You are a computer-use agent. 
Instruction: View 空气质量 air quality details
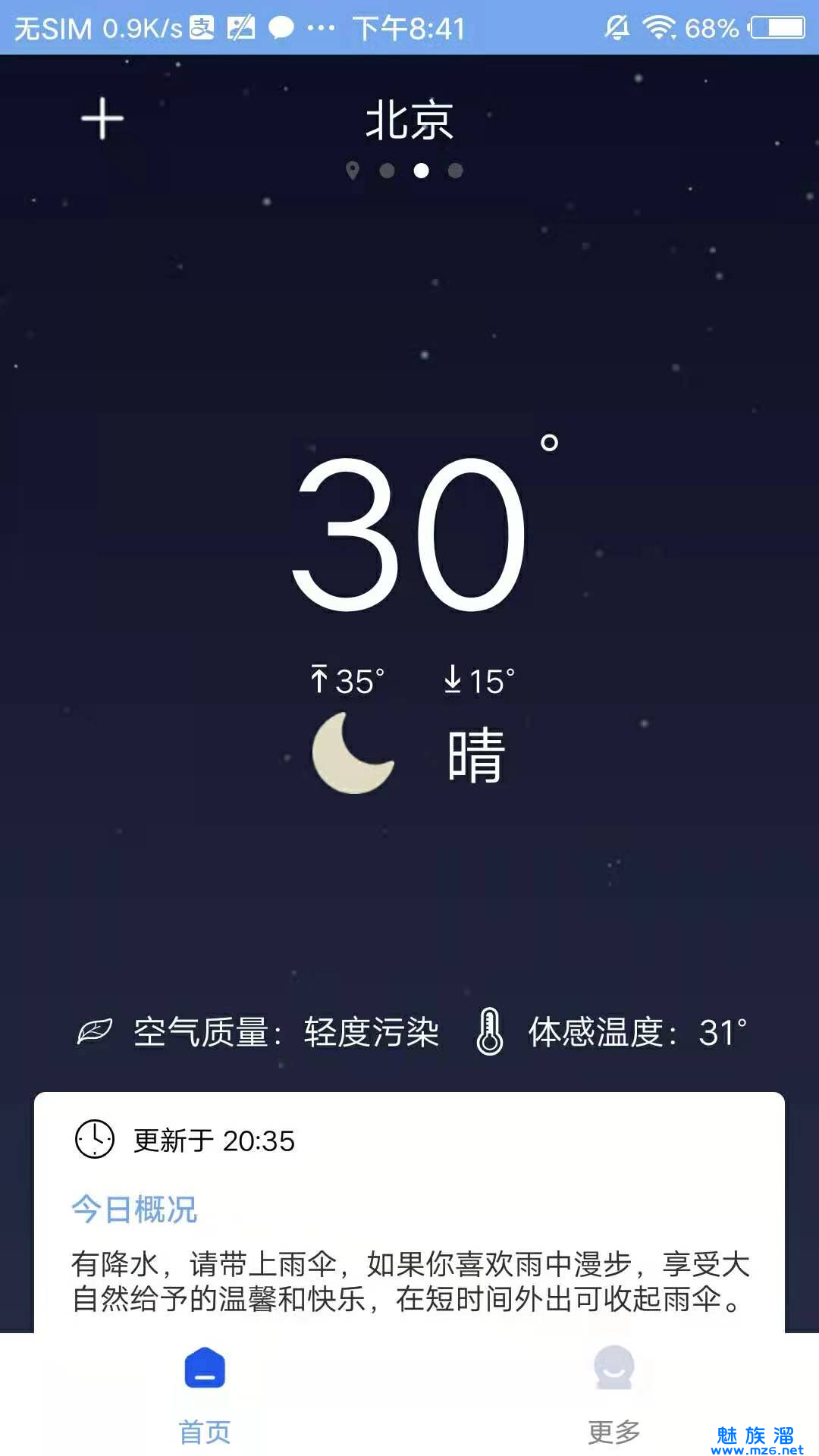tap(258, 1032)
